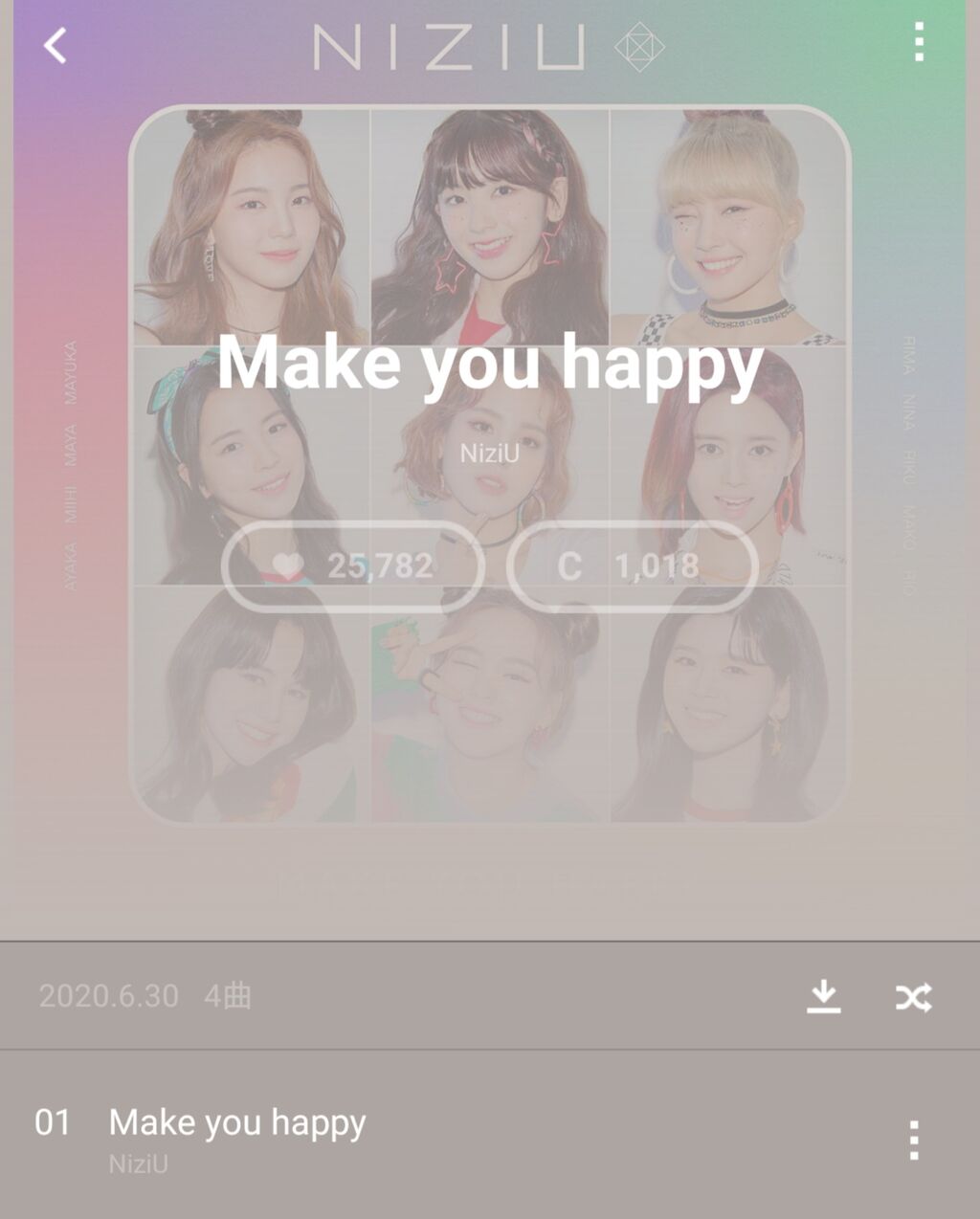The width and height of the screenshot is (980, 1219).
Task: Download the album's songs
Action: pyautogui.click(x=823, y=996)
